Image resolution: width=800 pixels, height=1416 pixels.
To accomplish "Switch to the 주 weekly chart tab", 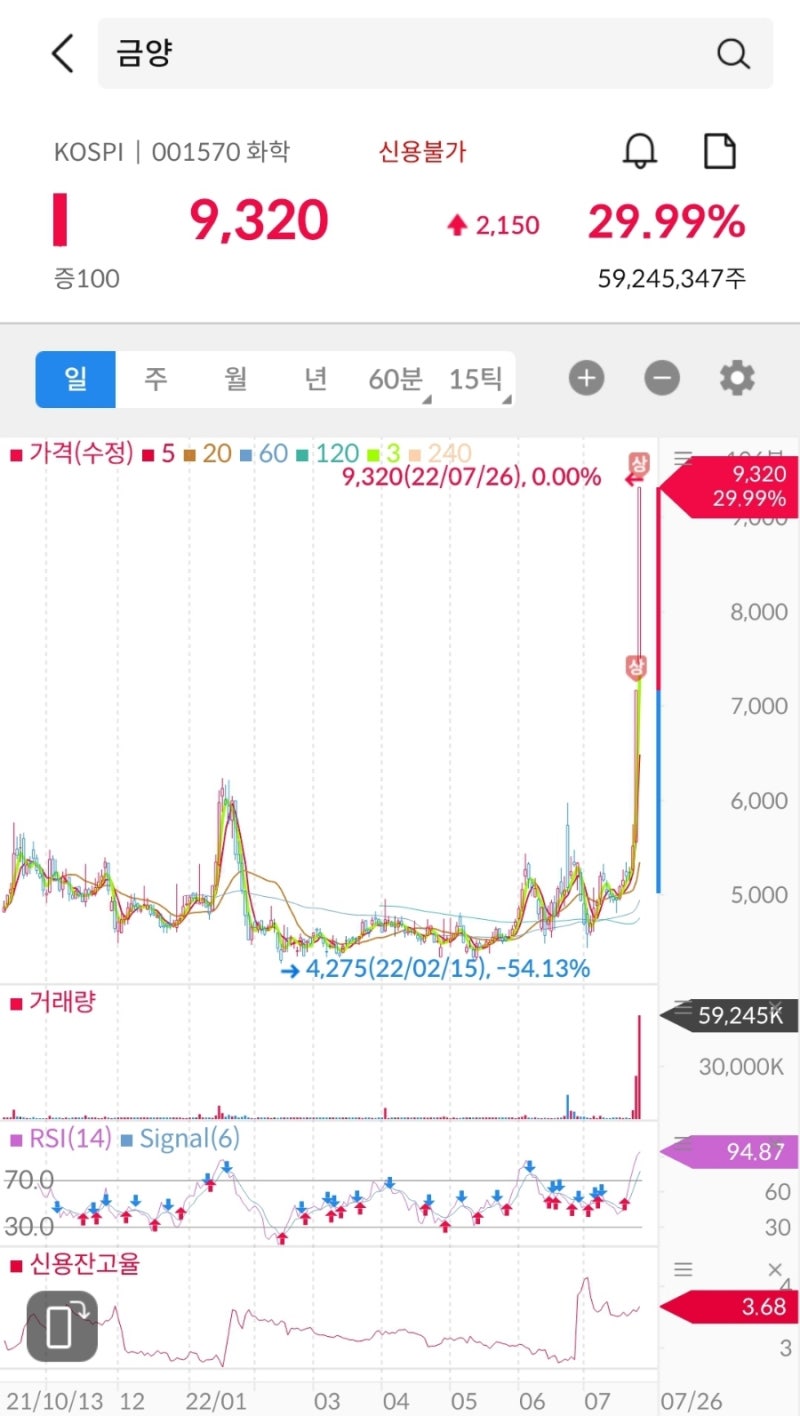I will [156, 378].
